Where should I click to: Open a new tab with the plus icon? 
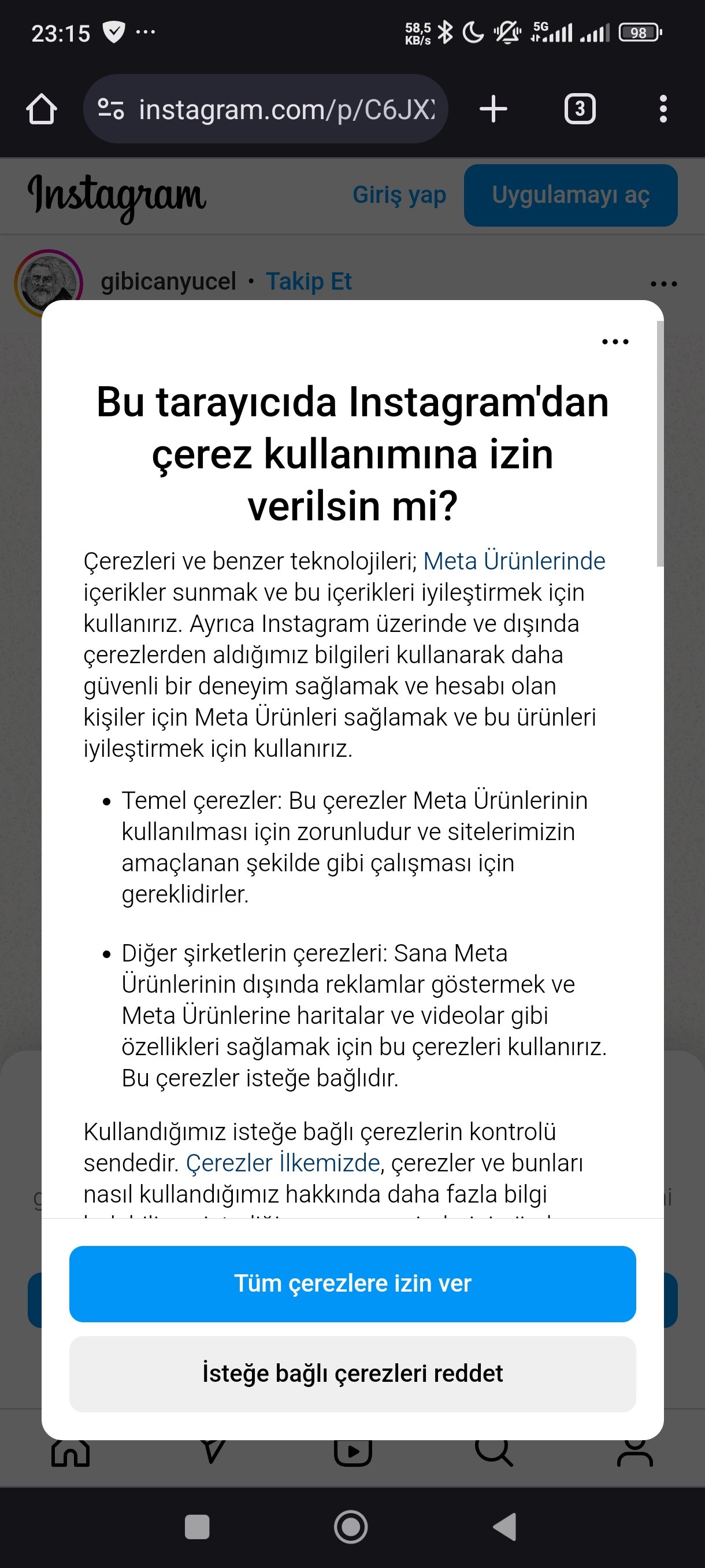click(493, 108)
